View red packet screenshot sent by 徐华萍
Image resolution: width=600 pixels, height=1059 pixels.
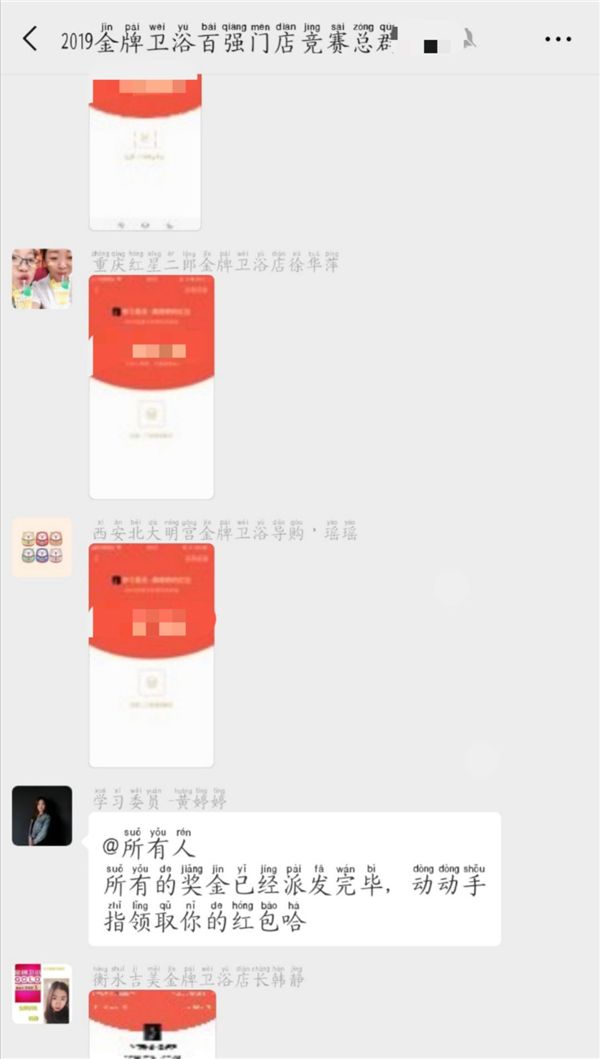tap(151, 387)
